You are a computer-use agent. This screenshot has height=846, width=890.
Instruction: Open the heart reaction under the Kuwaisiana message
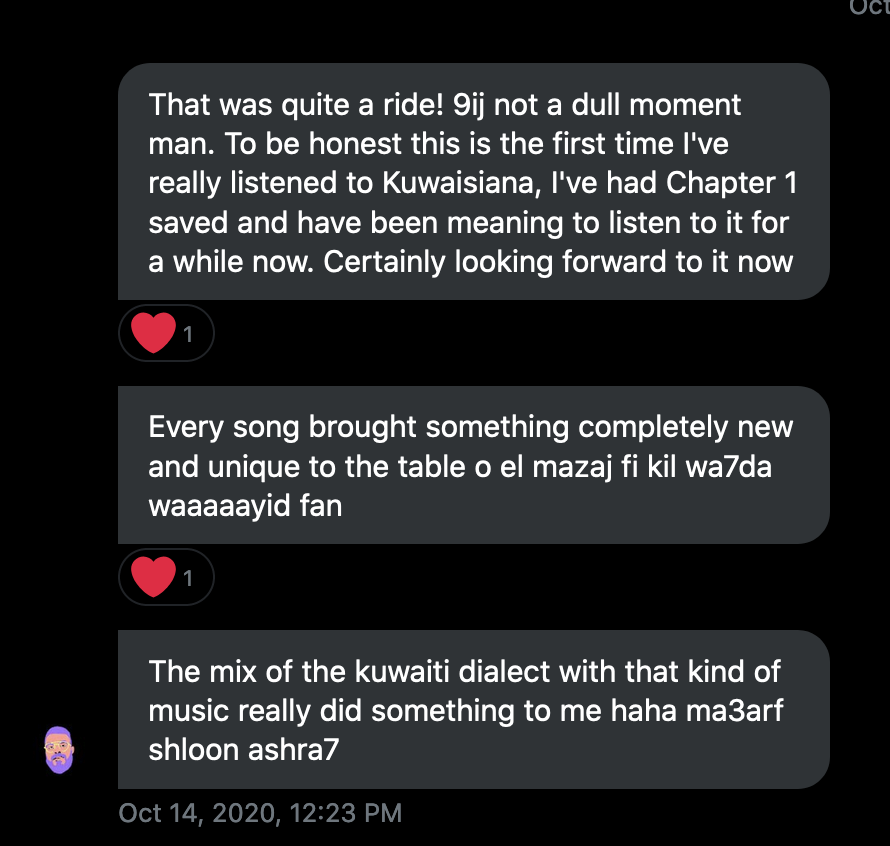click(165, 333)
